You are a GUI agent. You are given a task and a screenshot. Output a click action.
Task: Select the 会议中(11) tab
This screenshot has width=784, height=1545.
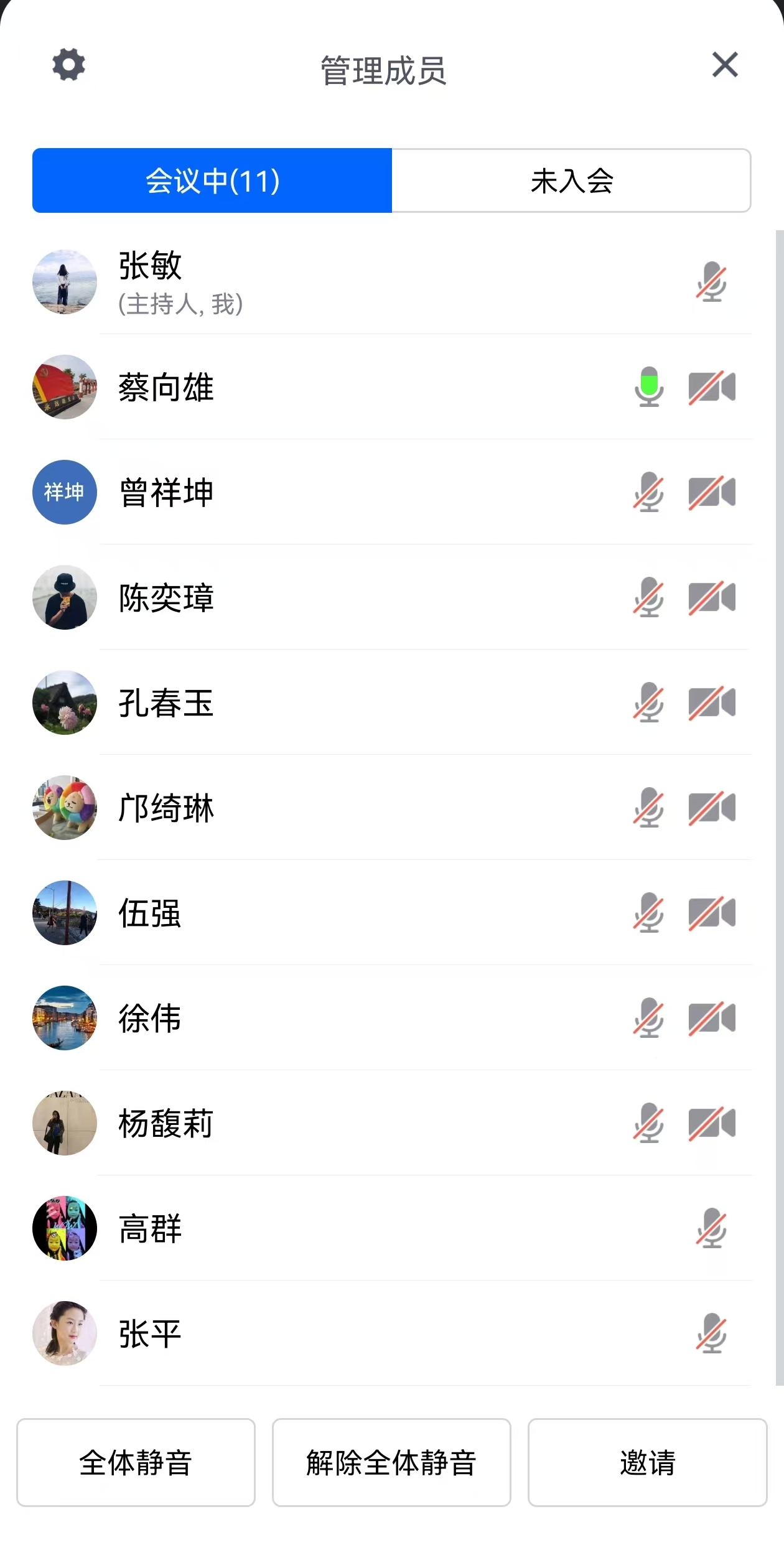[x=212, y=181]
